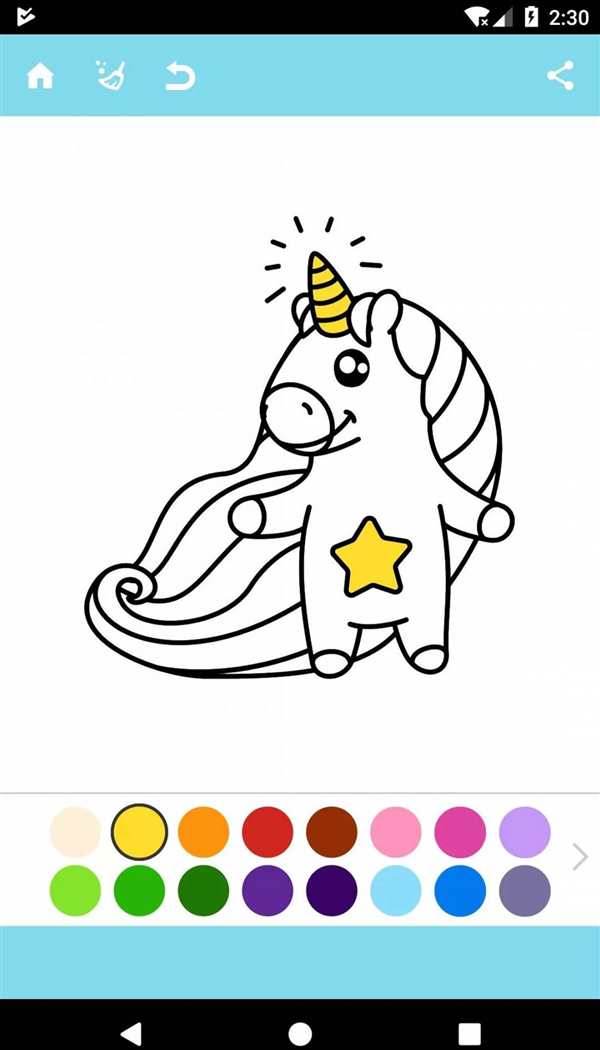This screenshot has width=600, height=1050.
Task: Select the cream color swatch
Action: point(75,832)
